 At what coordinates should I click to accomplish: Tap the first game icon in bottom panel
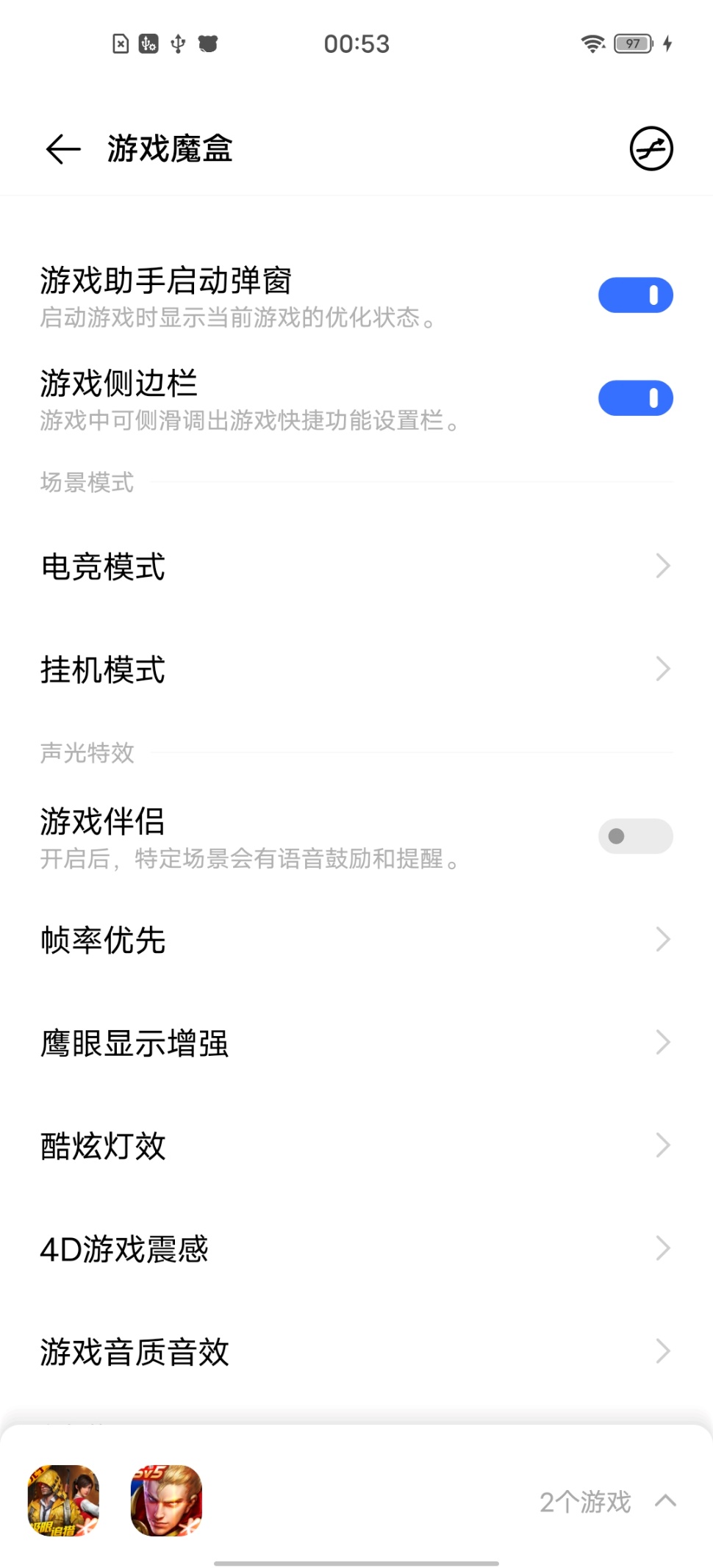pos(63,1501)
